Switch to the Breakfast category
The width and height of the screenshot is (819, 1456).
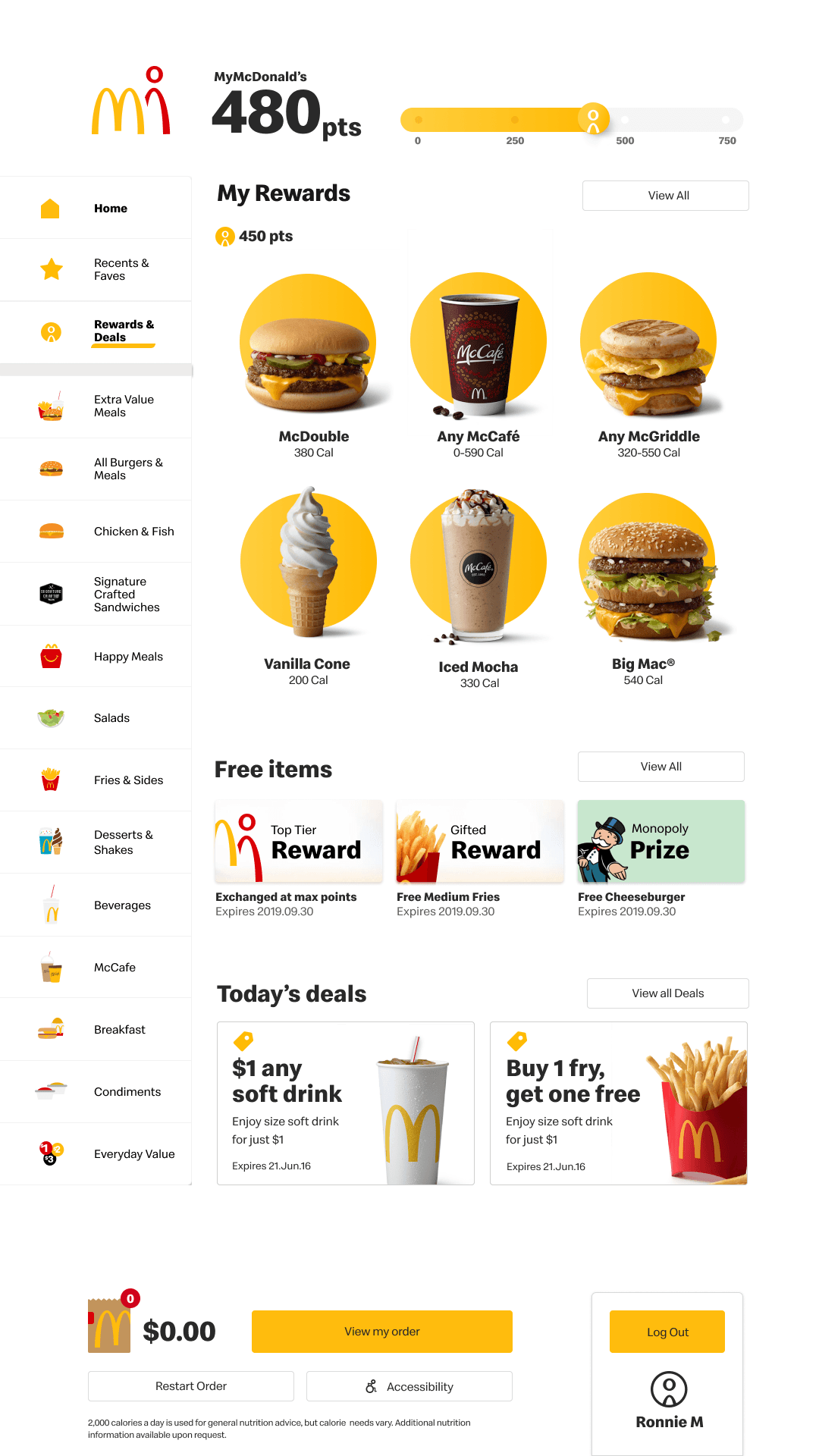[50, 1029]
